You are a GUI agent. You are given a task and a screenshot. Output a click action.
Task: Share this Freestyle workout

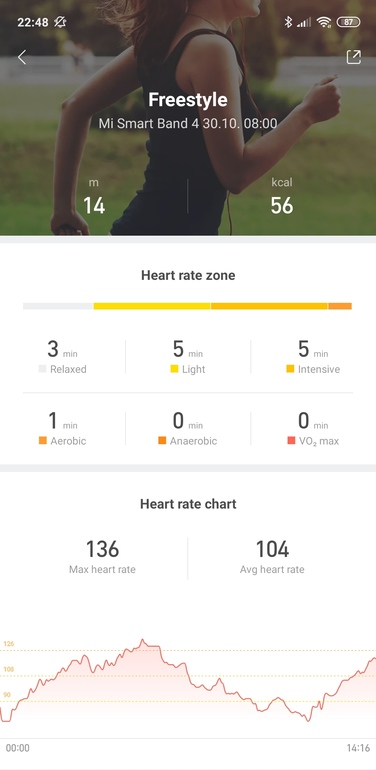(x=353, y=57)
